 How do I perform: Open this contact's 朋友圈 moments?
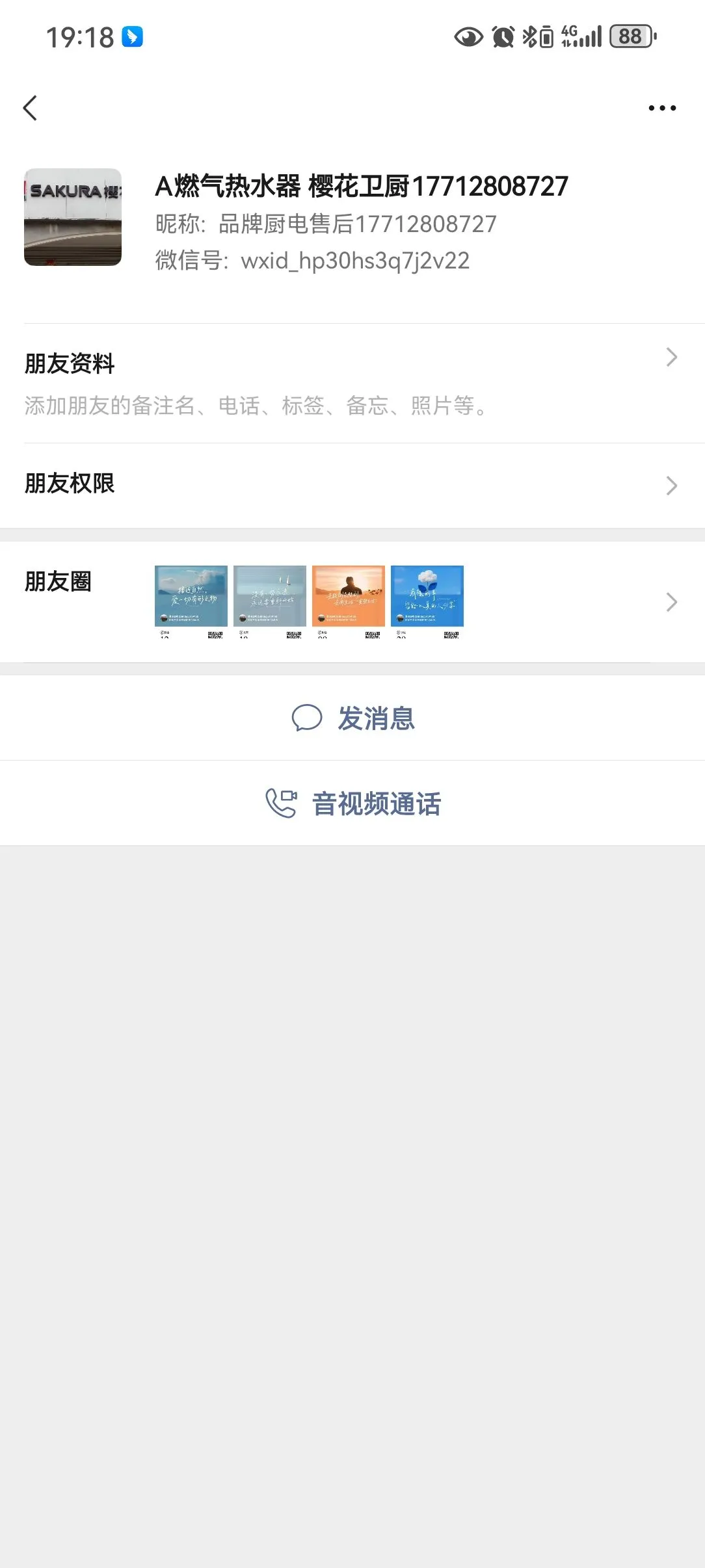tap(351, 601)
